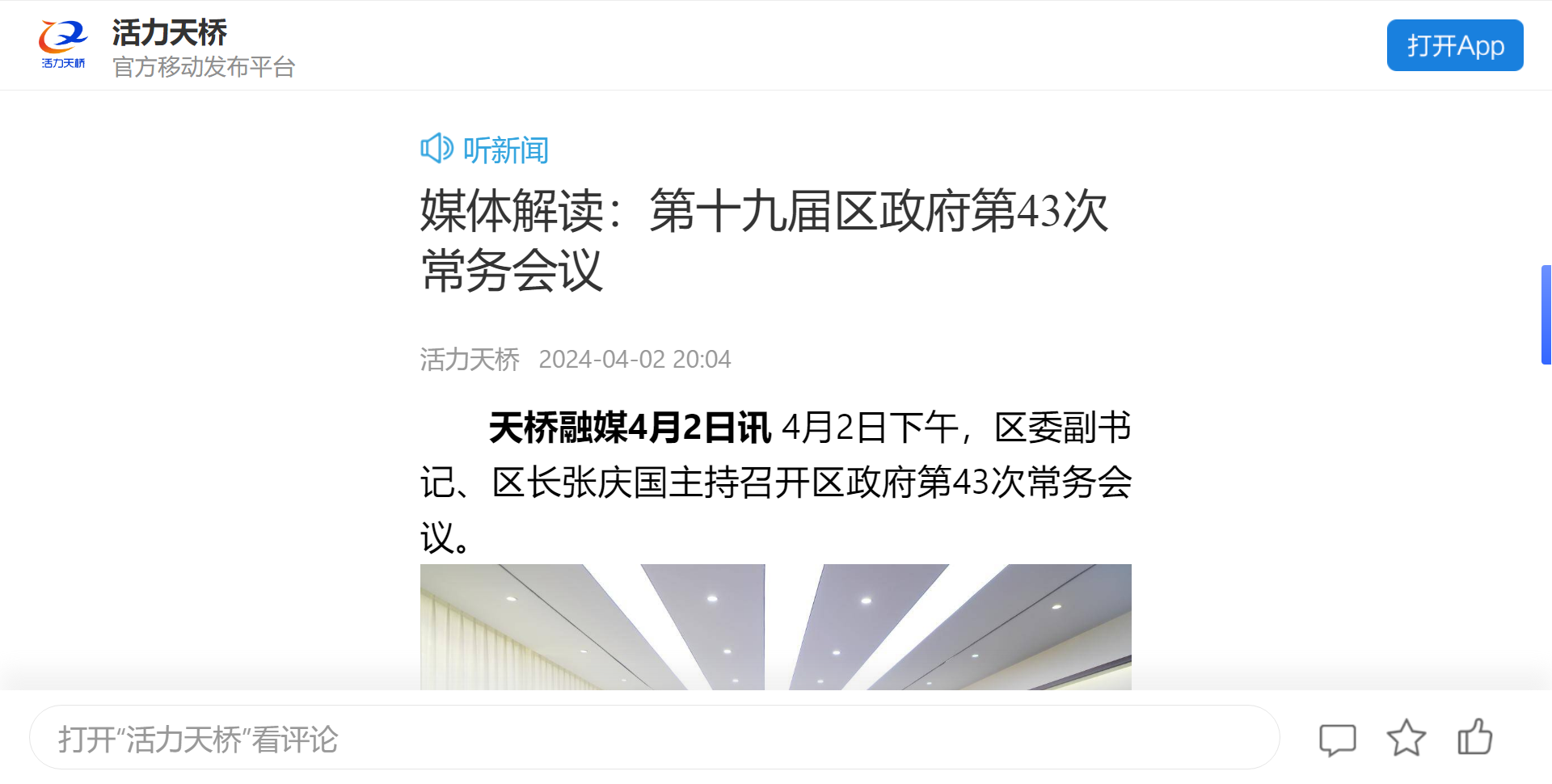
Task: Favorite this article with the star
Action: point(1406,738)
